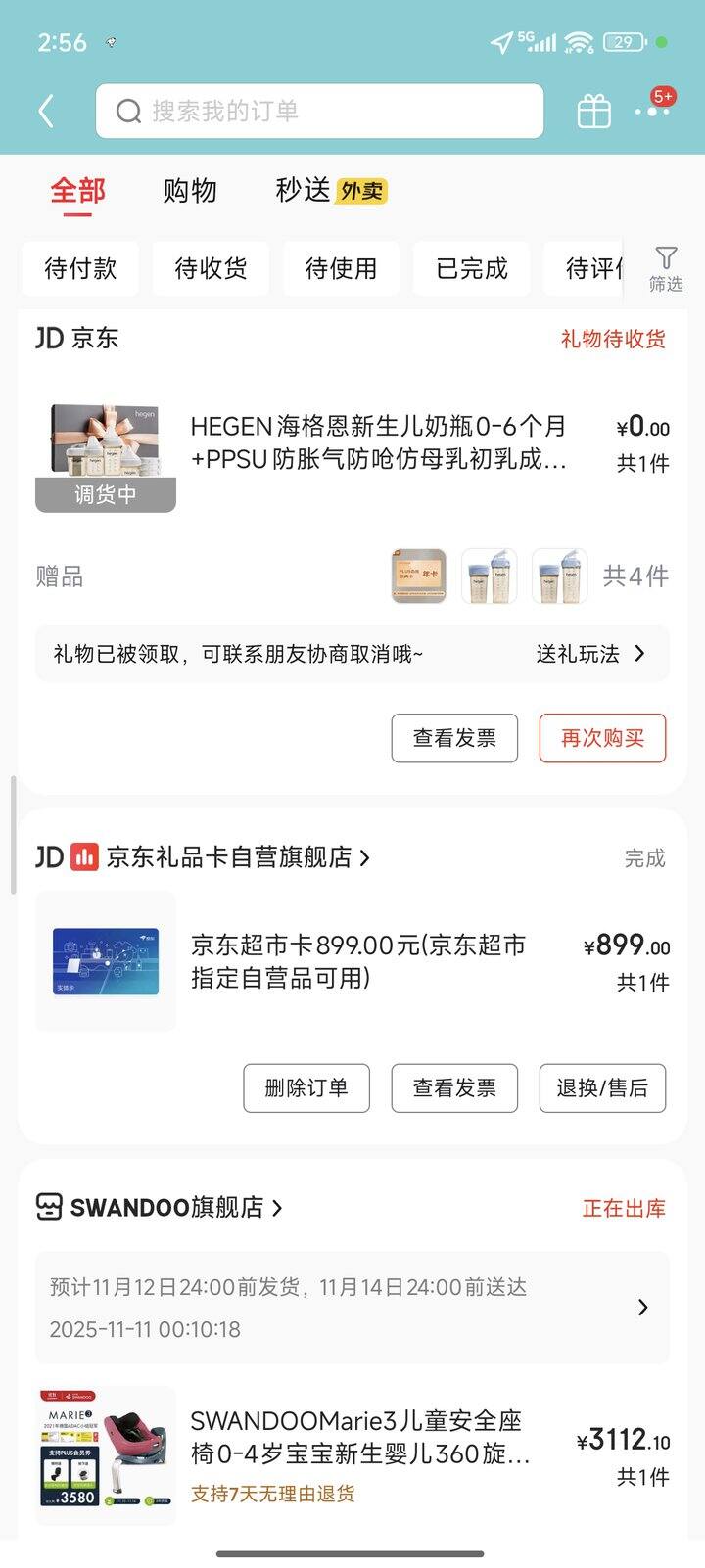Open the gift box icon
705x1568 pixels.
point(593,111)
